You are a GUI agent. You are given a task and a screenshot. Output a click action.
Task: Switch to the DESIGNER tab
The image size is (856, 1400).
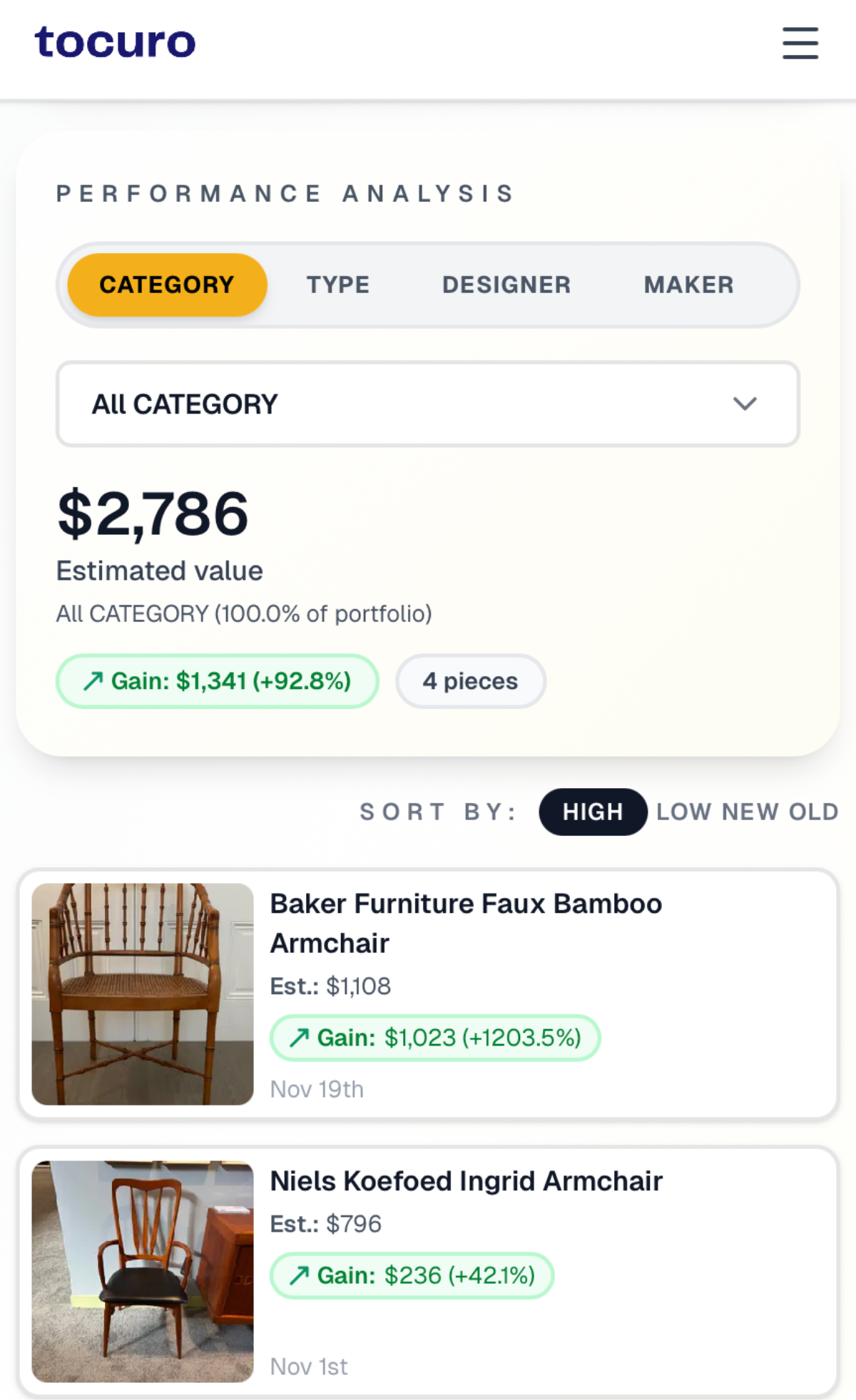coord(506,284)
